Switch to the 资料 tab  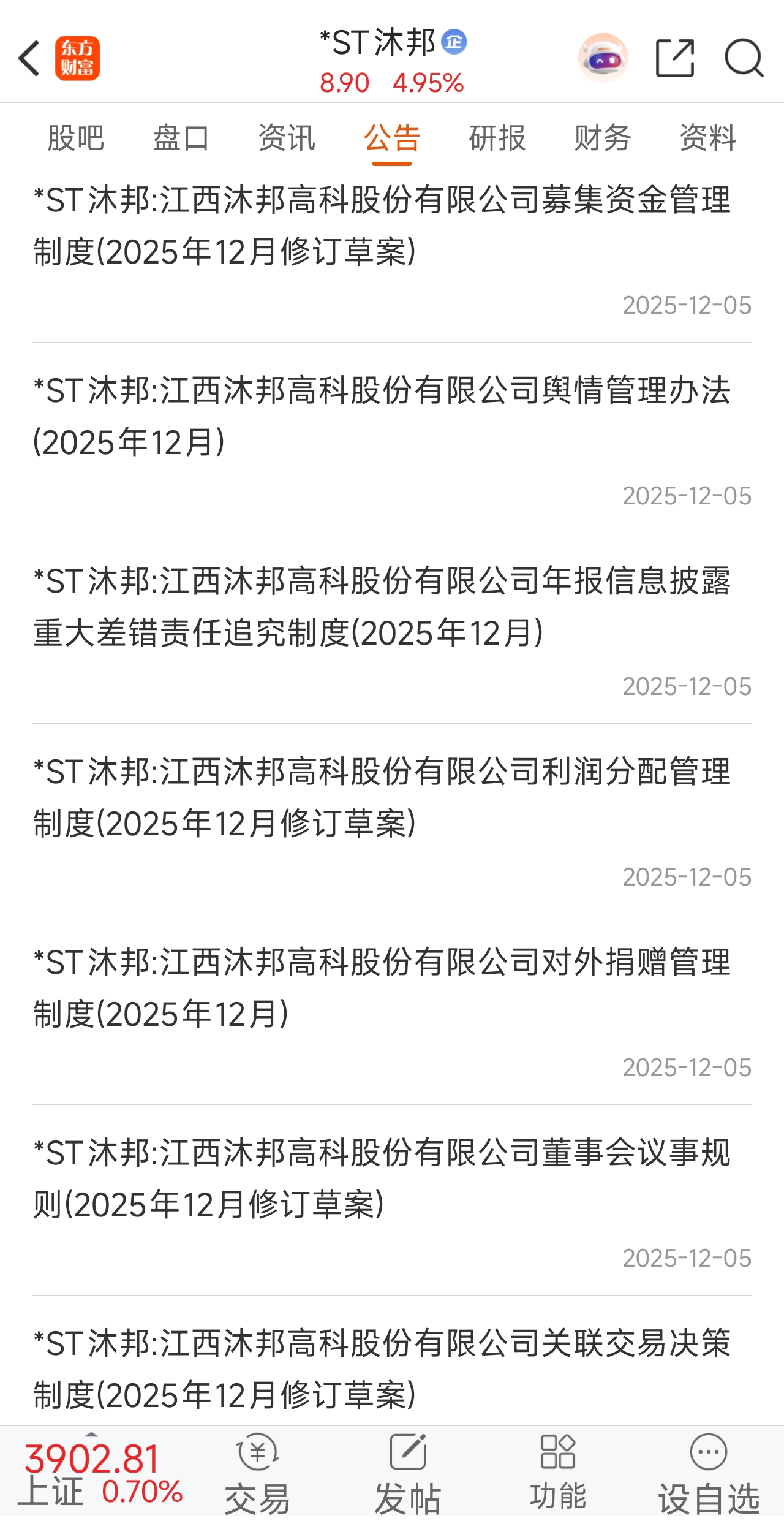pyautogui.click(x=708, y=138)
